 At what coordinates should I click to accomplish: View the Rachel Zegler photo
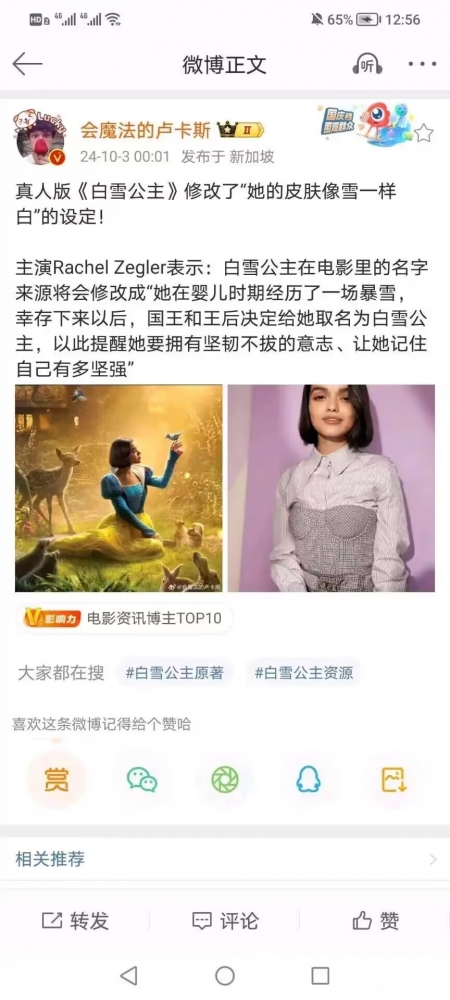click(331, 488)
